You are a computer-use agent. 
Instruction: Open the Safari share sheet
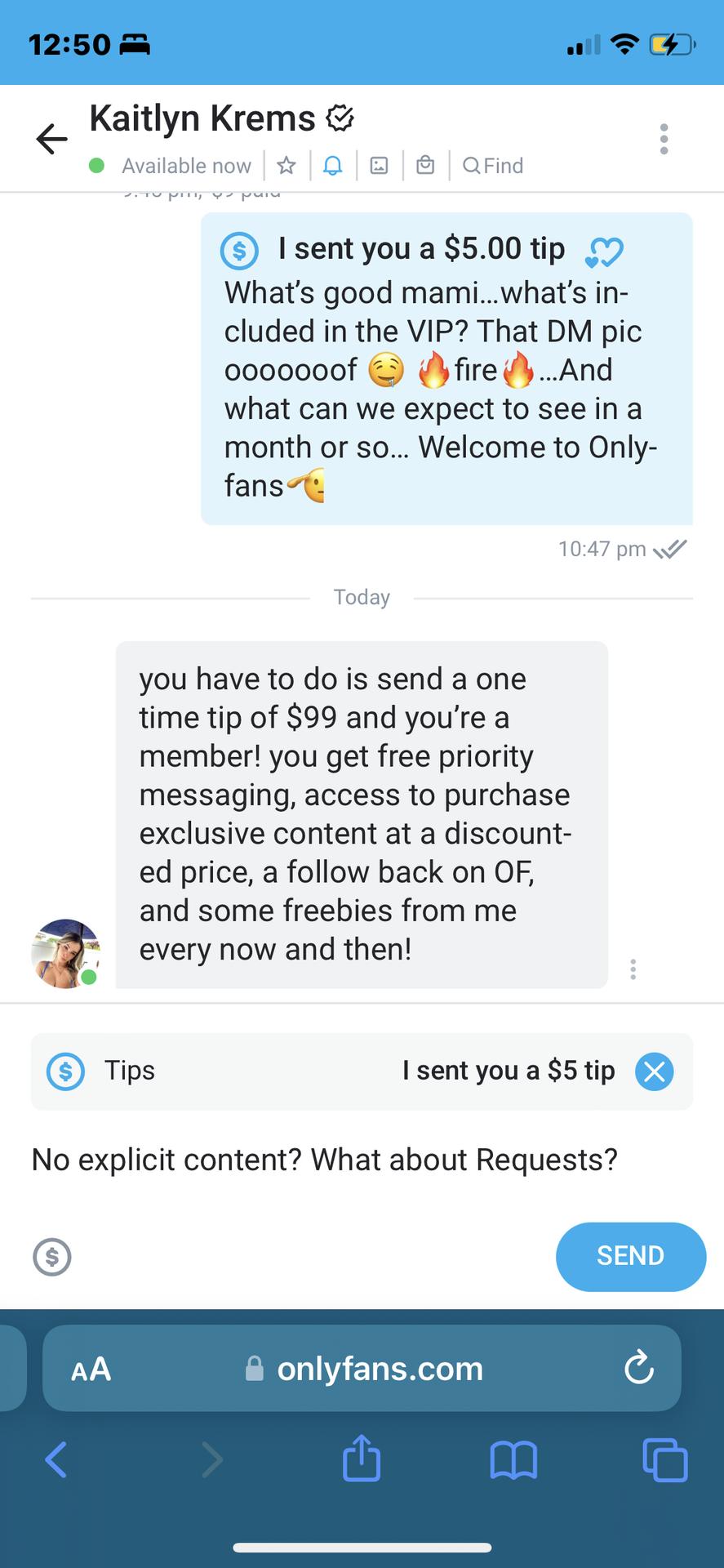click(x=362, y=1459)
